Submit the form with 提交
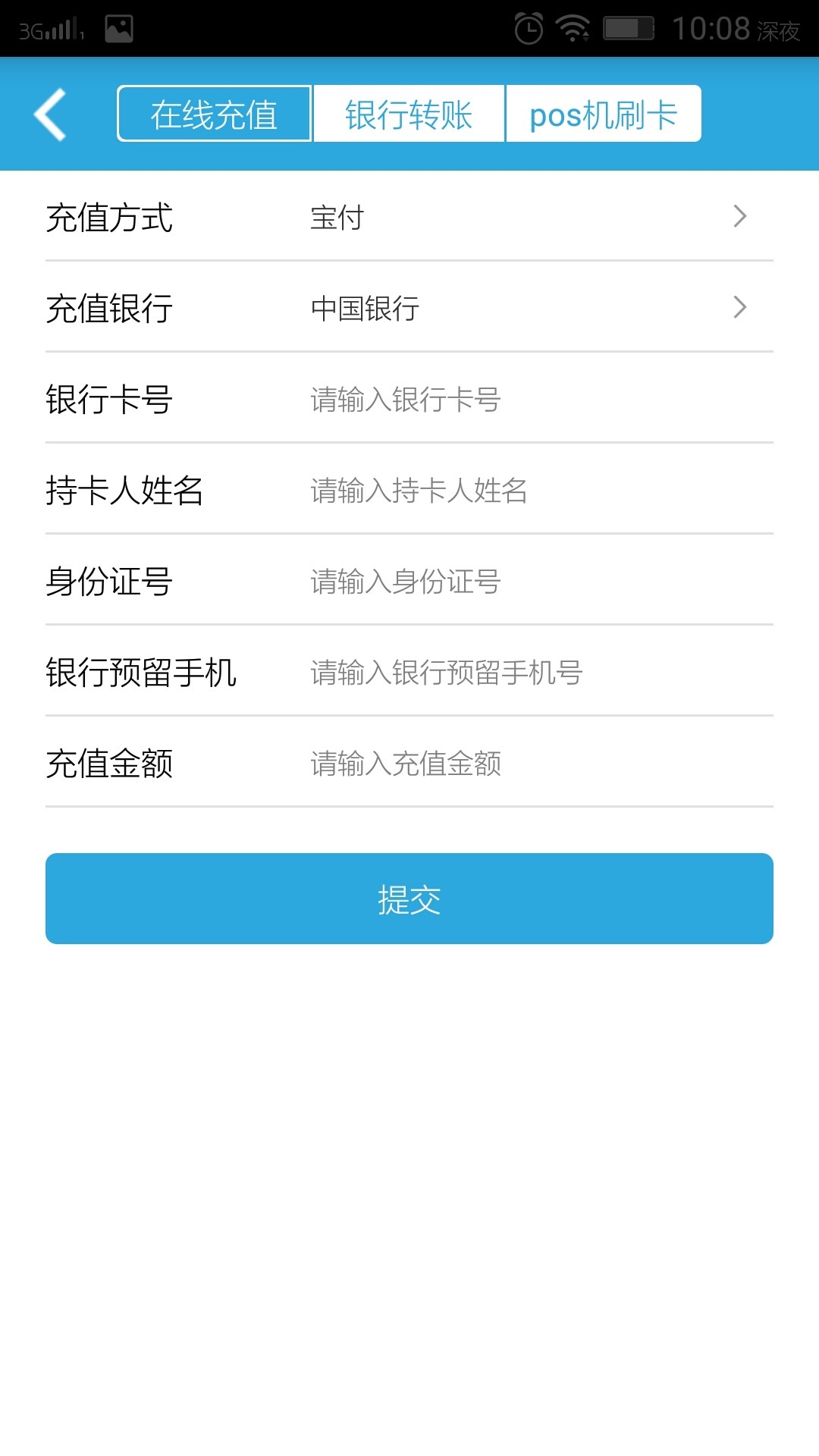 [x=409, y=899]
